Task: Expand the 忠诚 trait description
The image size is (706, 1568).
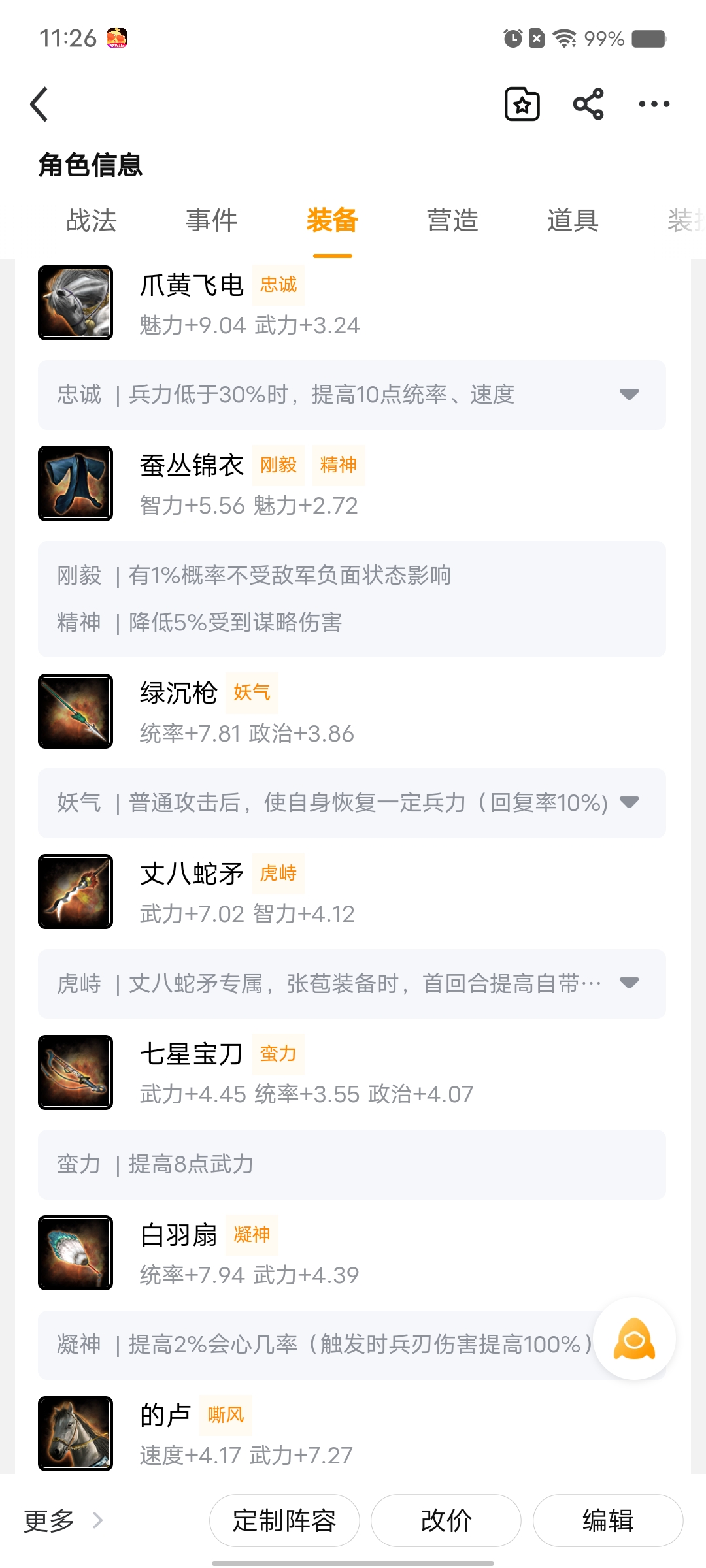Action: point(629,395)
